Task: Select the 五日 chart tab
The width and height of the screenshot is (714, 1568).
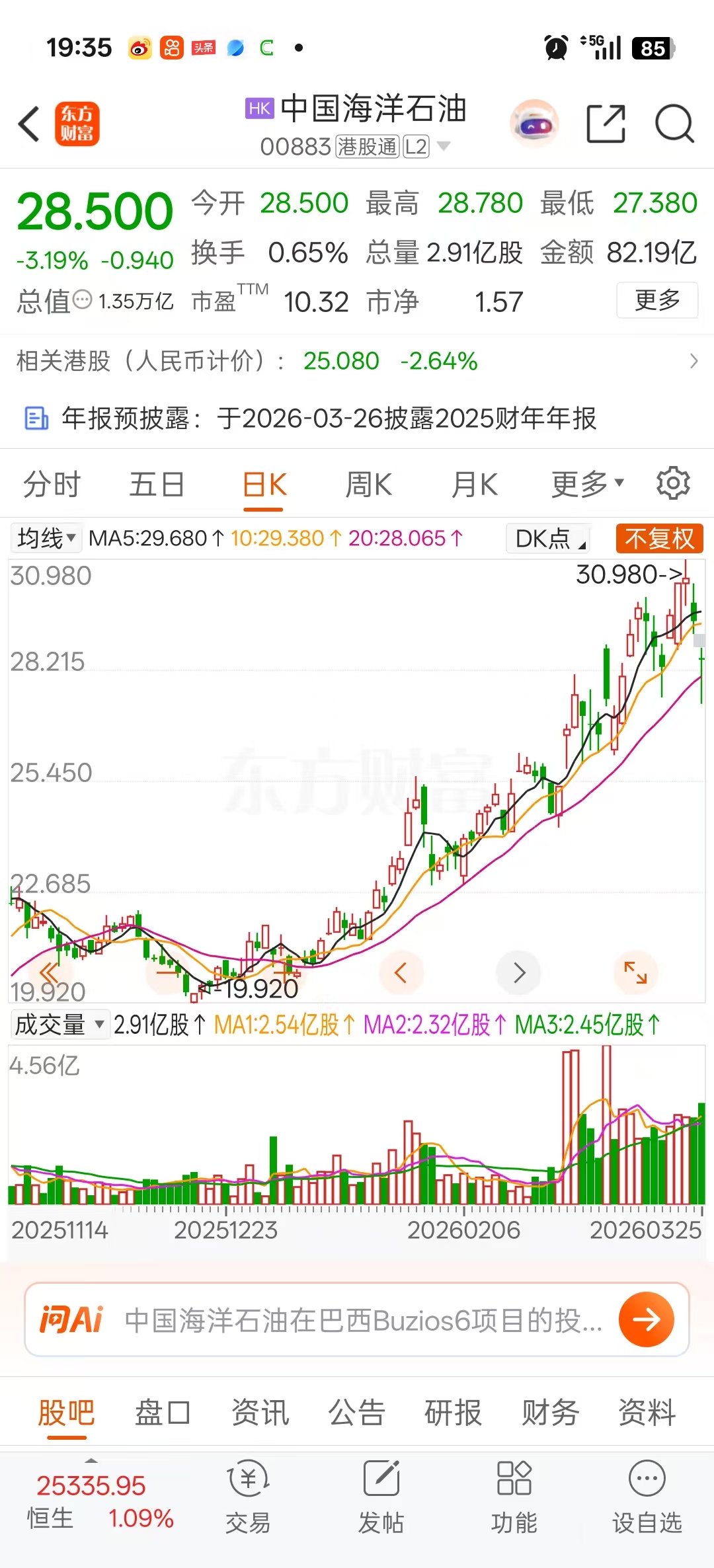Action: pyautogui.click(x=157, y=485)
